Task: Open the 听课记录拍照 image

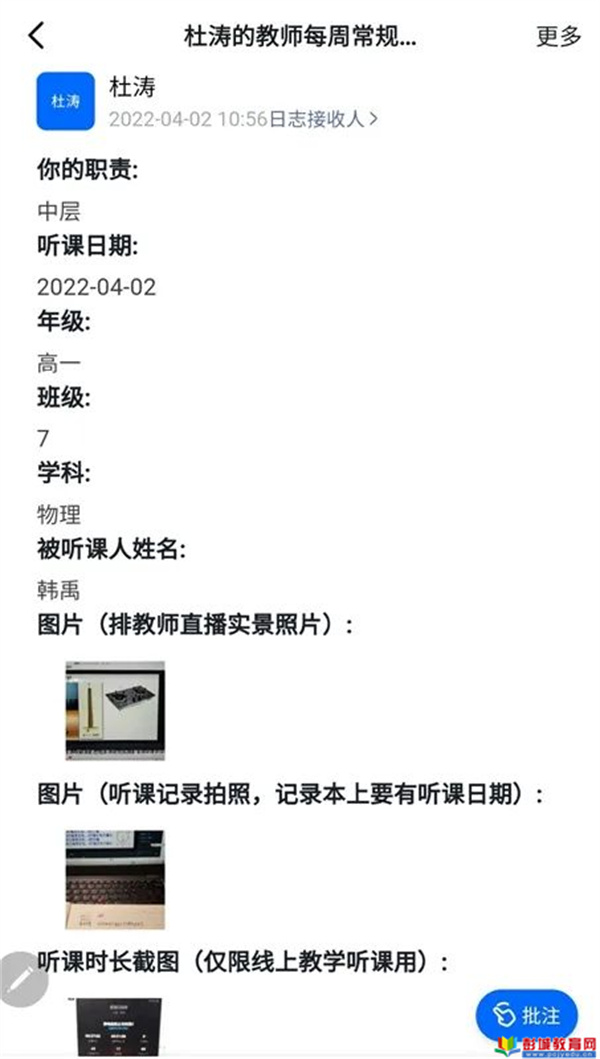Action: click(x=114, y=879)
